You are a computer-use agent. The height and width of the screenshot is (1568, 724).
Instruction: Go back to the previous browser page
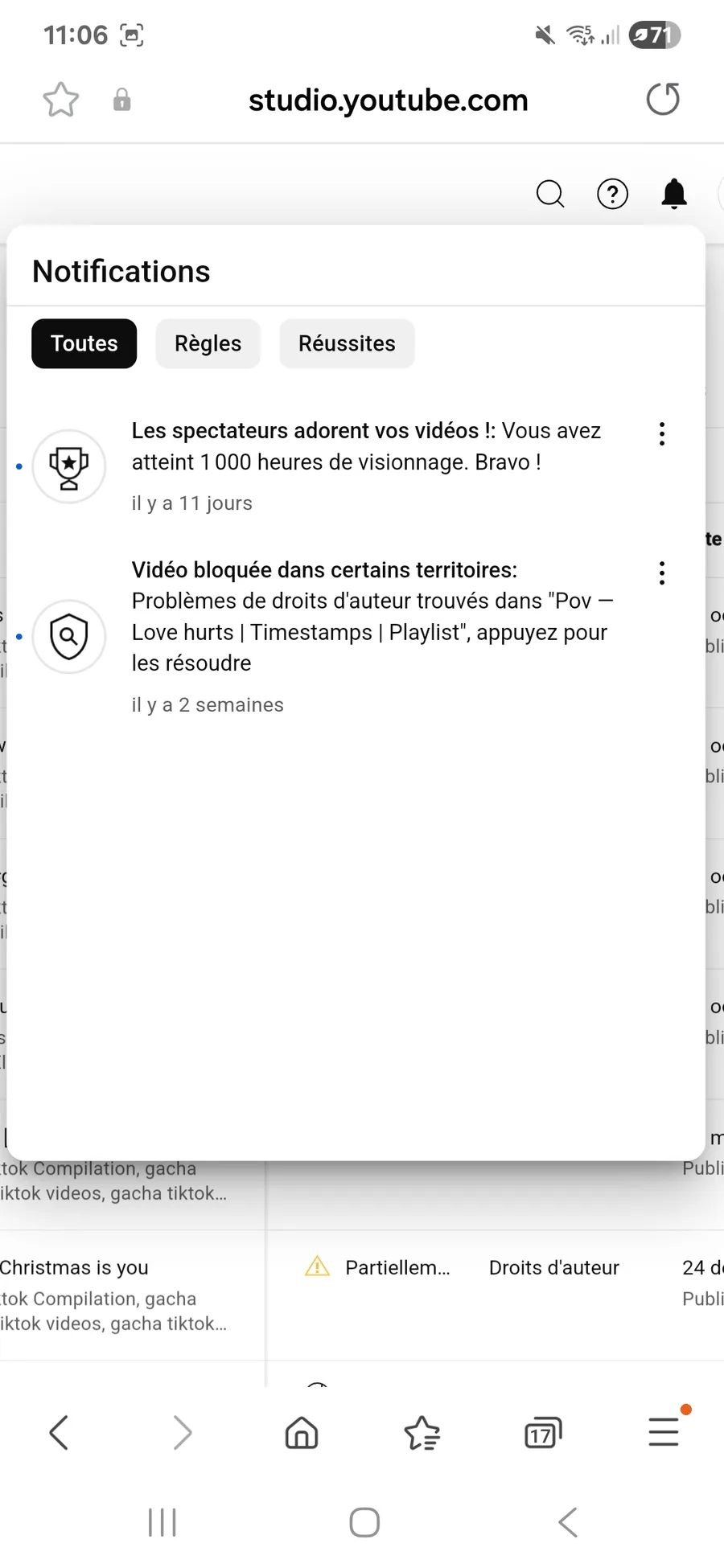(x=60, y=1432)
